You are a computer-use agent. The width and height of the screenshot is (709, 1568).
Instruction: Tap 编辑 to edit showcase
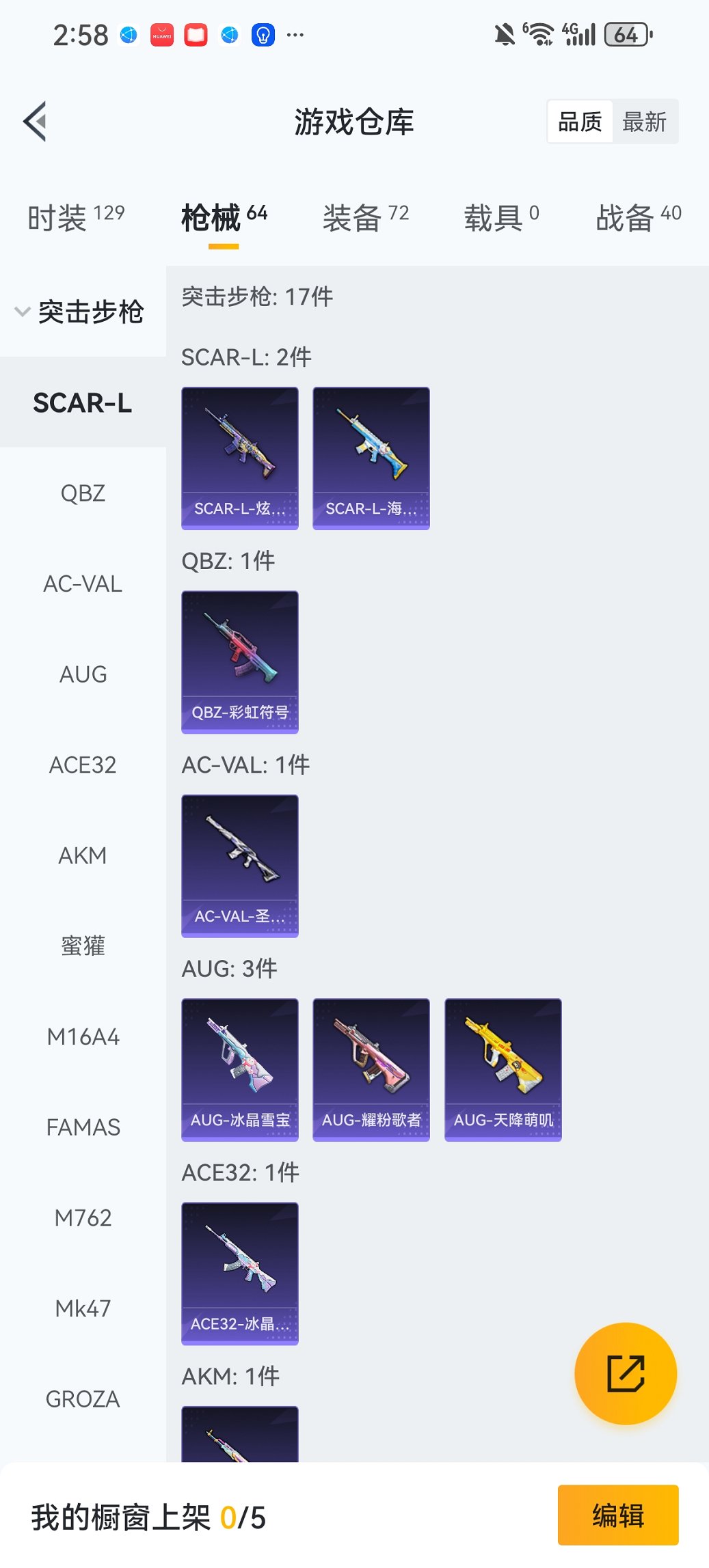click(x=618, y=1515)
